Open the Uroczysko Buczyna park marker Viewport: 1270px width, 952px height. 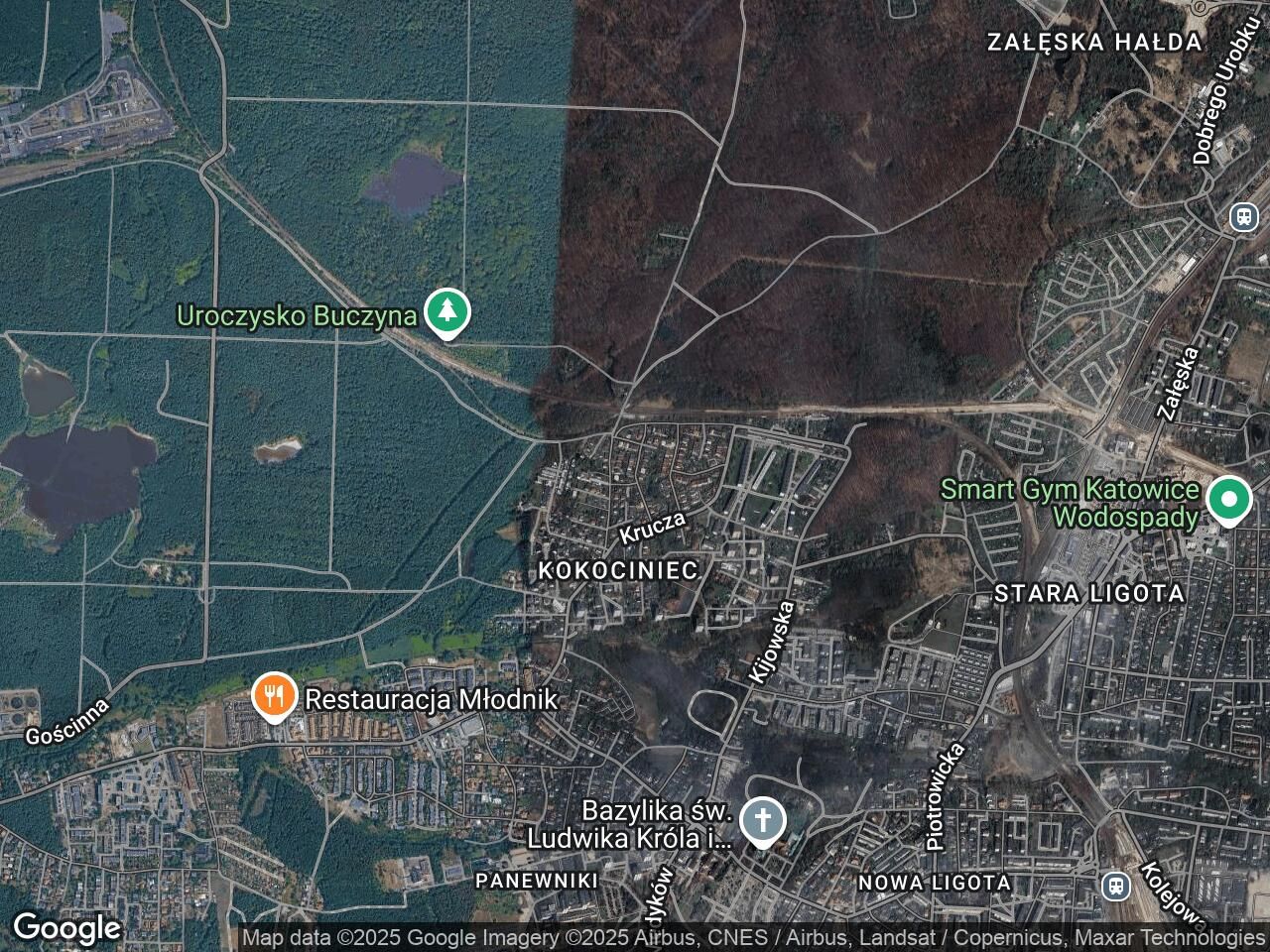point(447,312)
